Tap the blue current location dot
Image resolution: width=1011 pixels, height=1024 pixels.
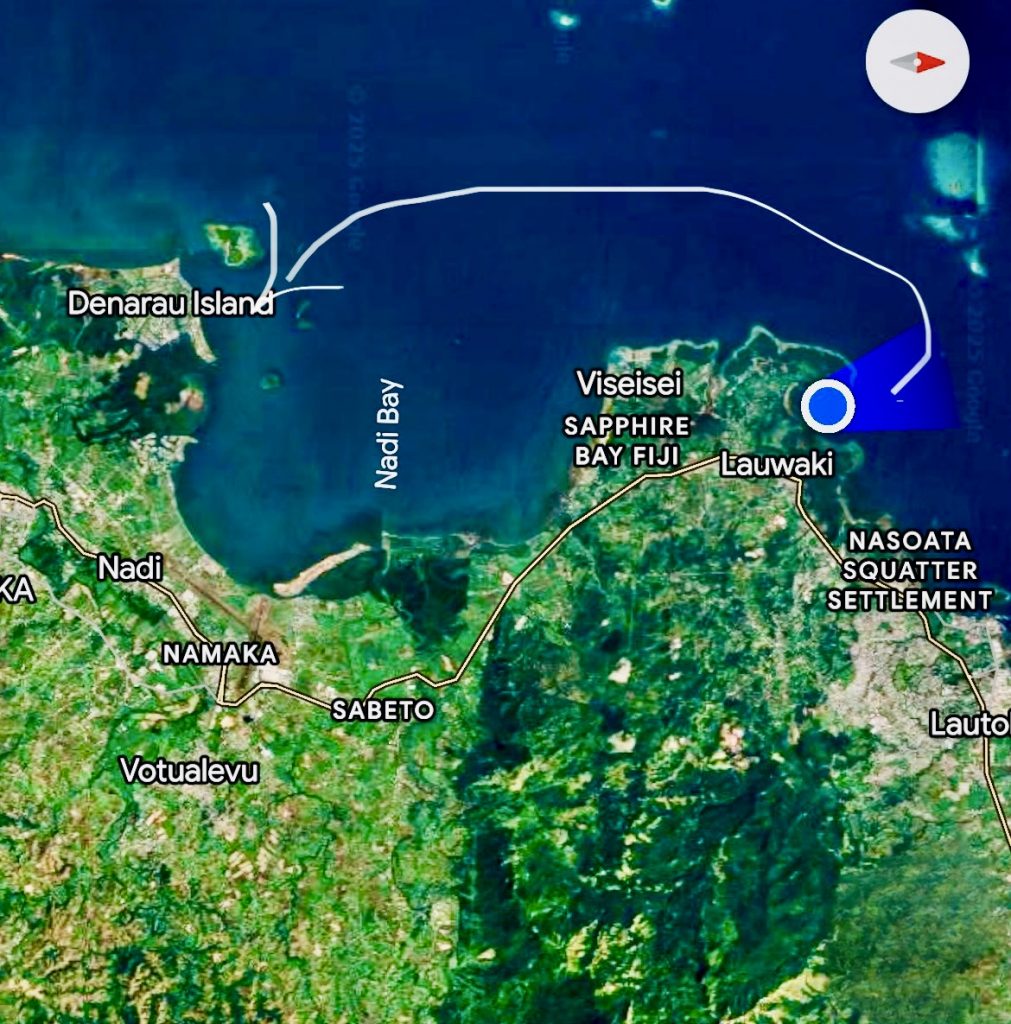click(x=827, y=406)
